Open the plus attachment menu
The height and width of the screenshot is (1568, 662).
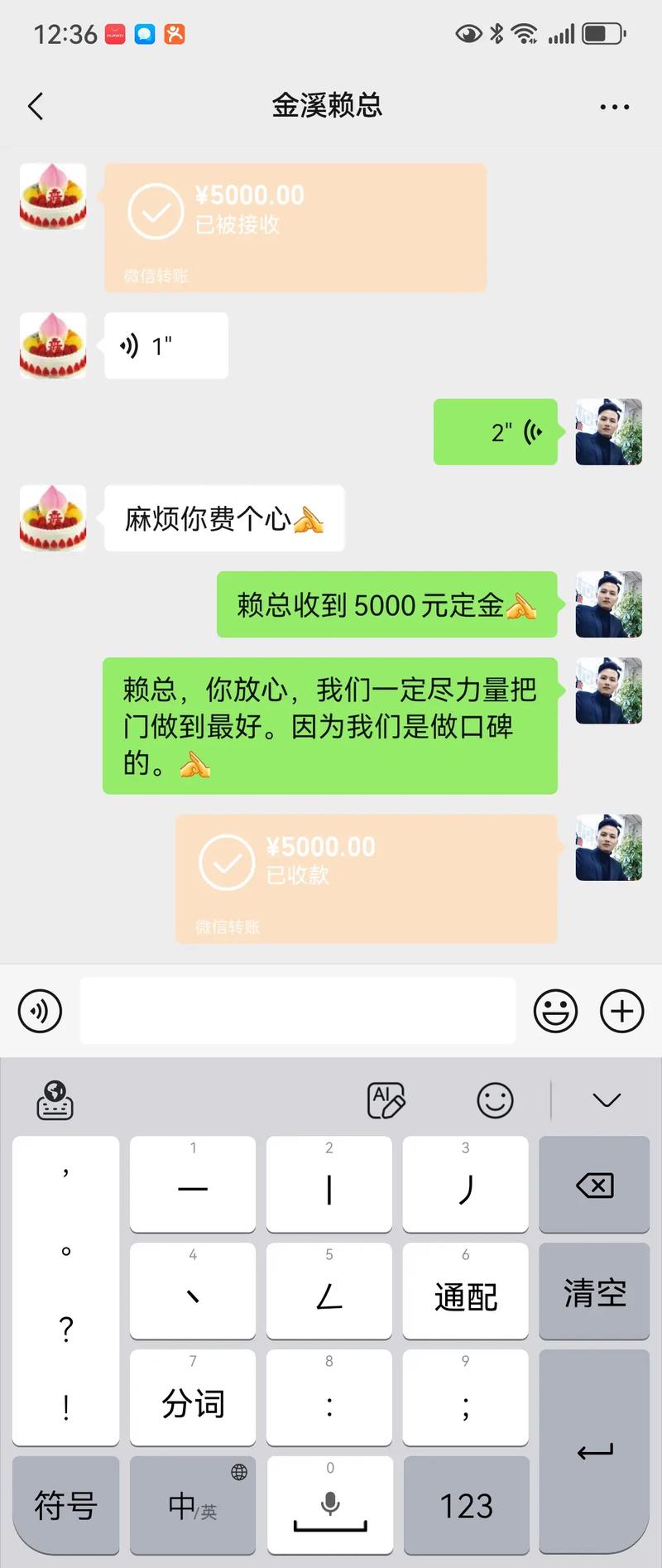pos(621,1011)
